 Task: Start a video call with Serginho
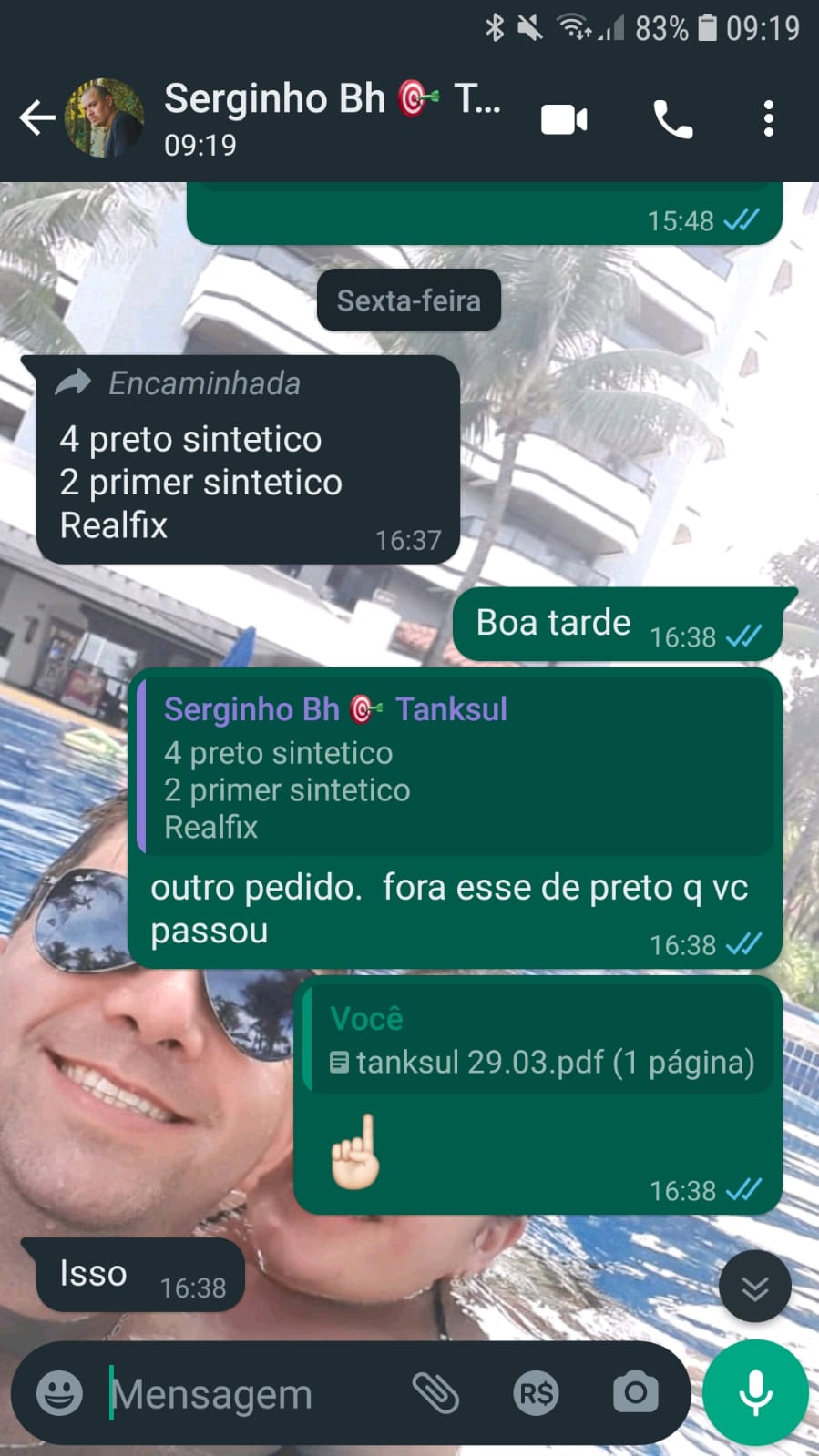point(564,119)
